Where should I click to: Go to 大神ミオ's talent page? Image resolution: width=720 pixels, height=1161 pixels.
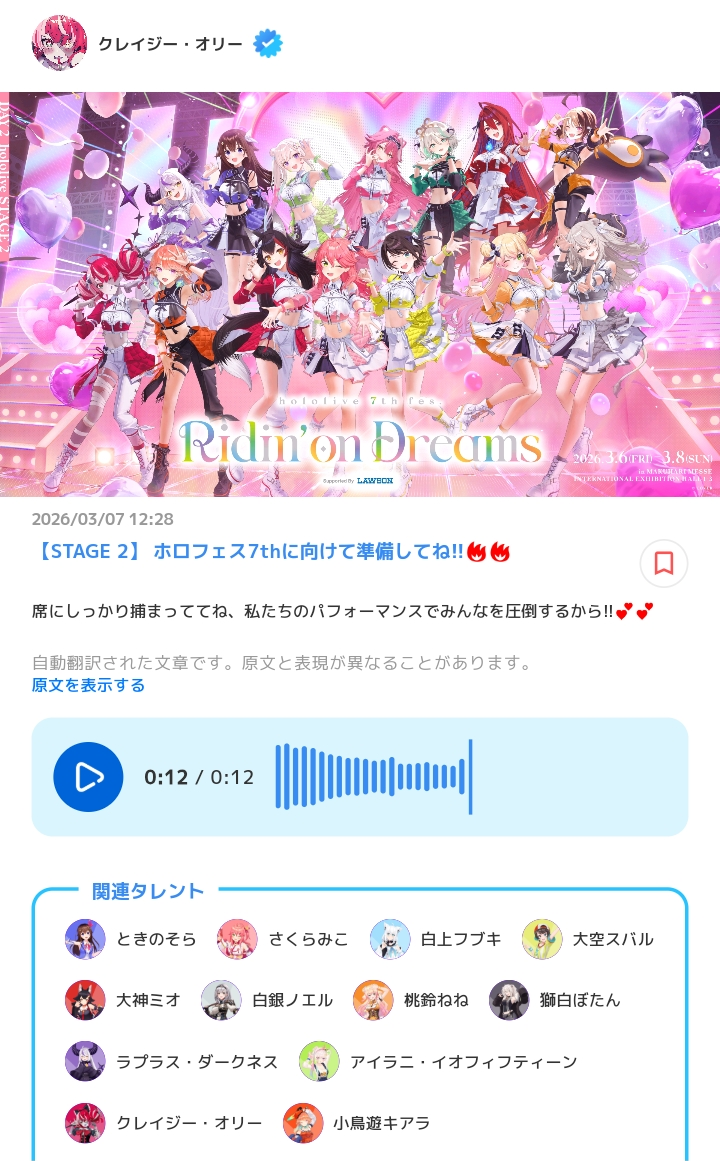[123, 1000]
